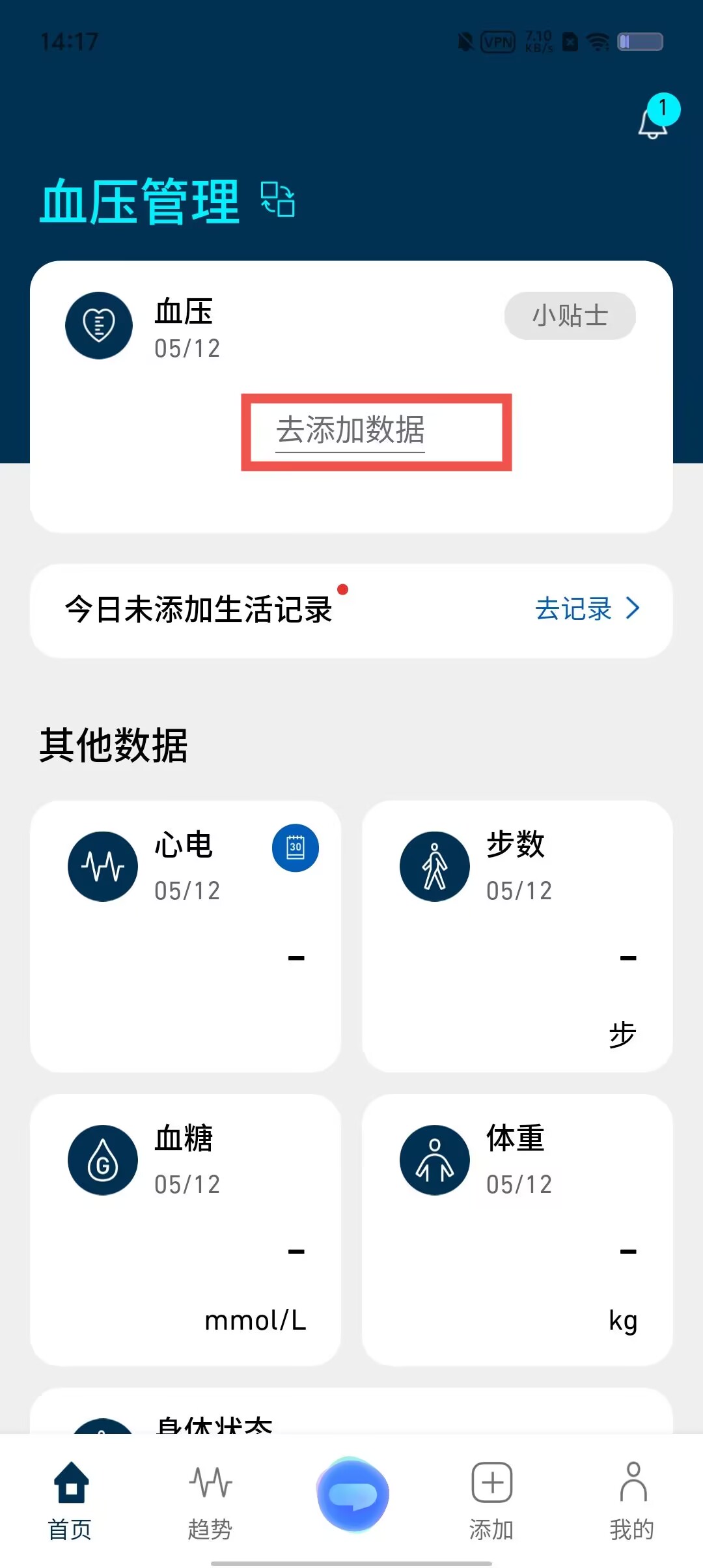703x1568 pixels.
Task: Switch to the 趋势 tab
Action: (x=210, y=1500)
